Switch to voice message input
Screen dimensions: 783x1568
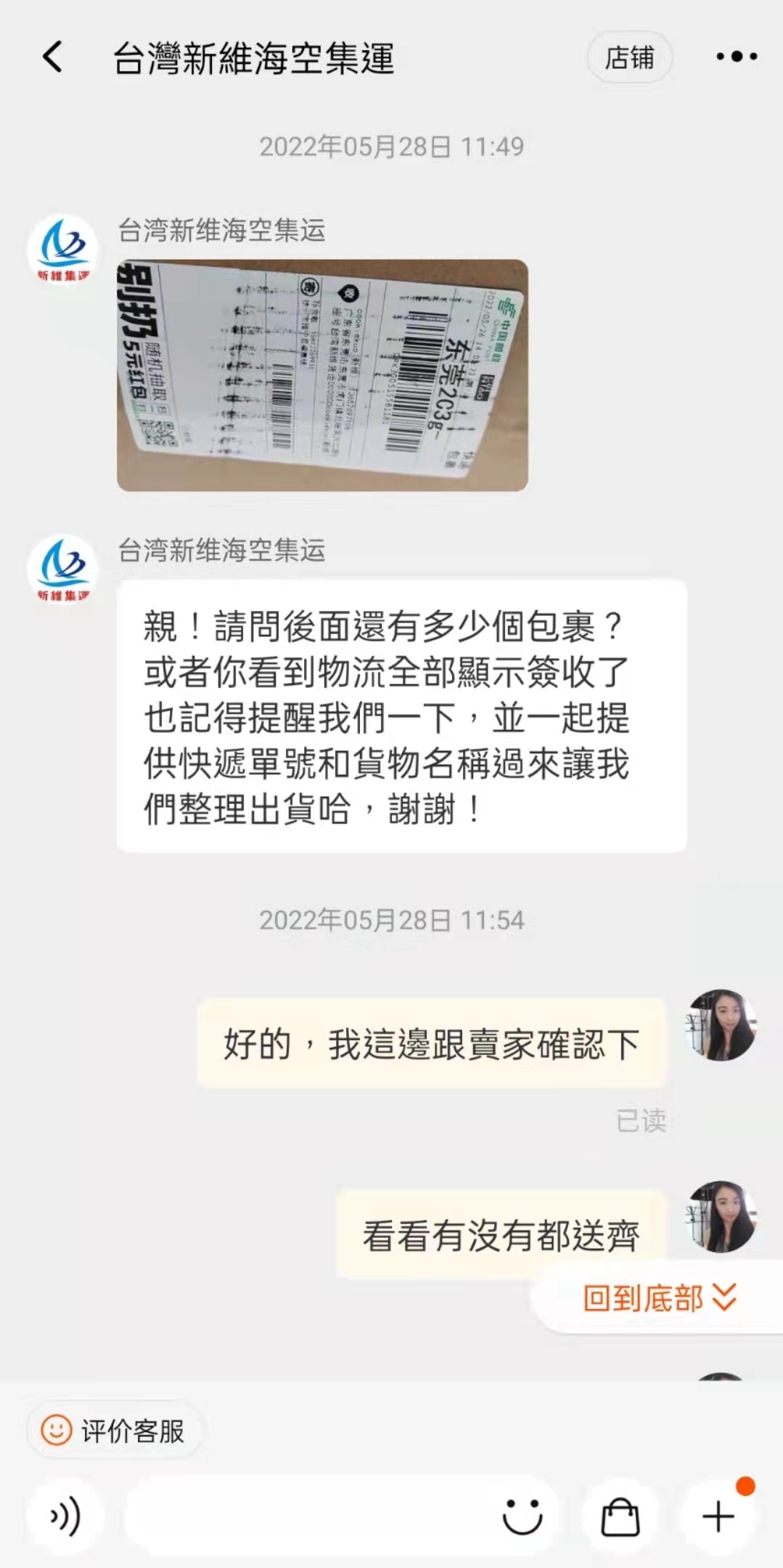[x=65, y=1516]
